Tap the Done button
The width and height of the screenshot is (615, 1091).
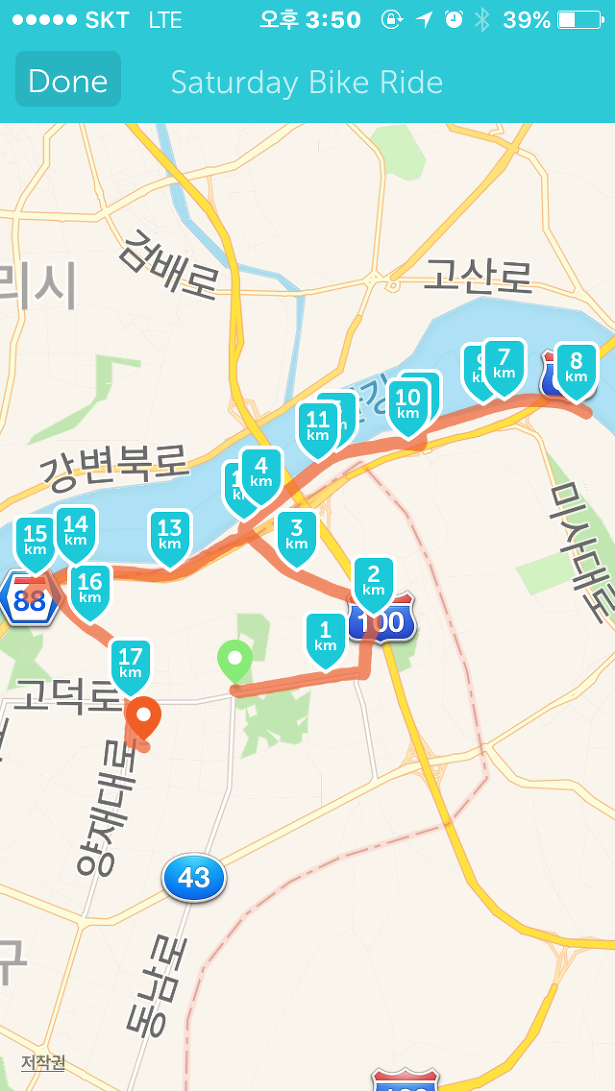[x=68, y=79]
